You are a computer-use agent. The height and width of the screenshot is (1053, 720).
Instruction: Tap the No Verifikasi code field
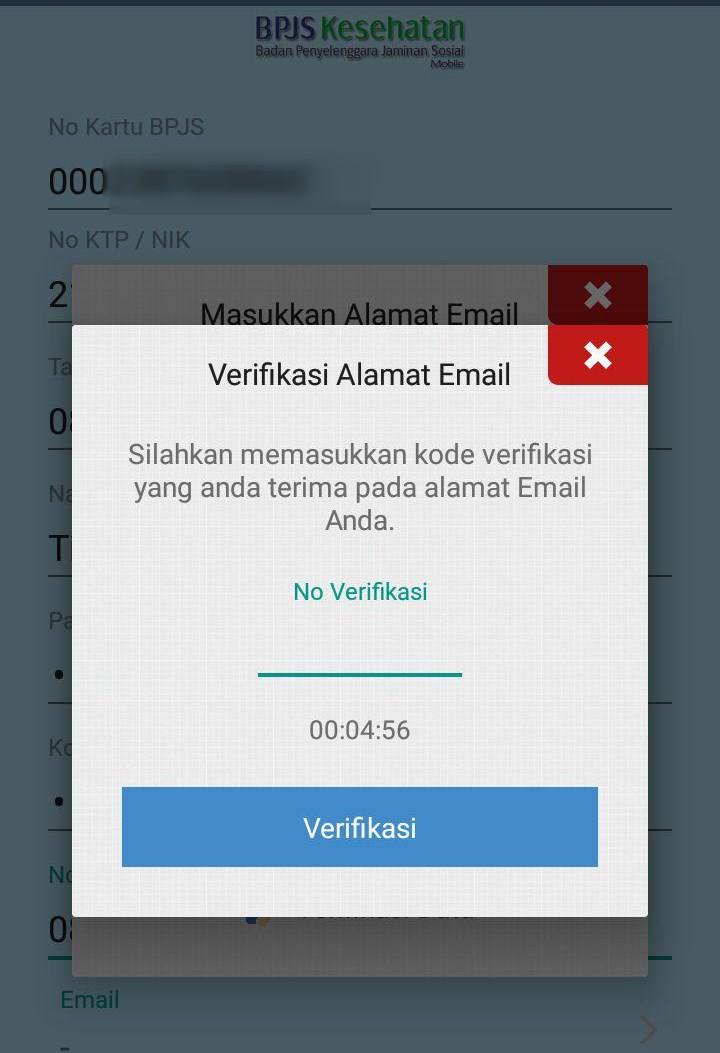[360, 650]
